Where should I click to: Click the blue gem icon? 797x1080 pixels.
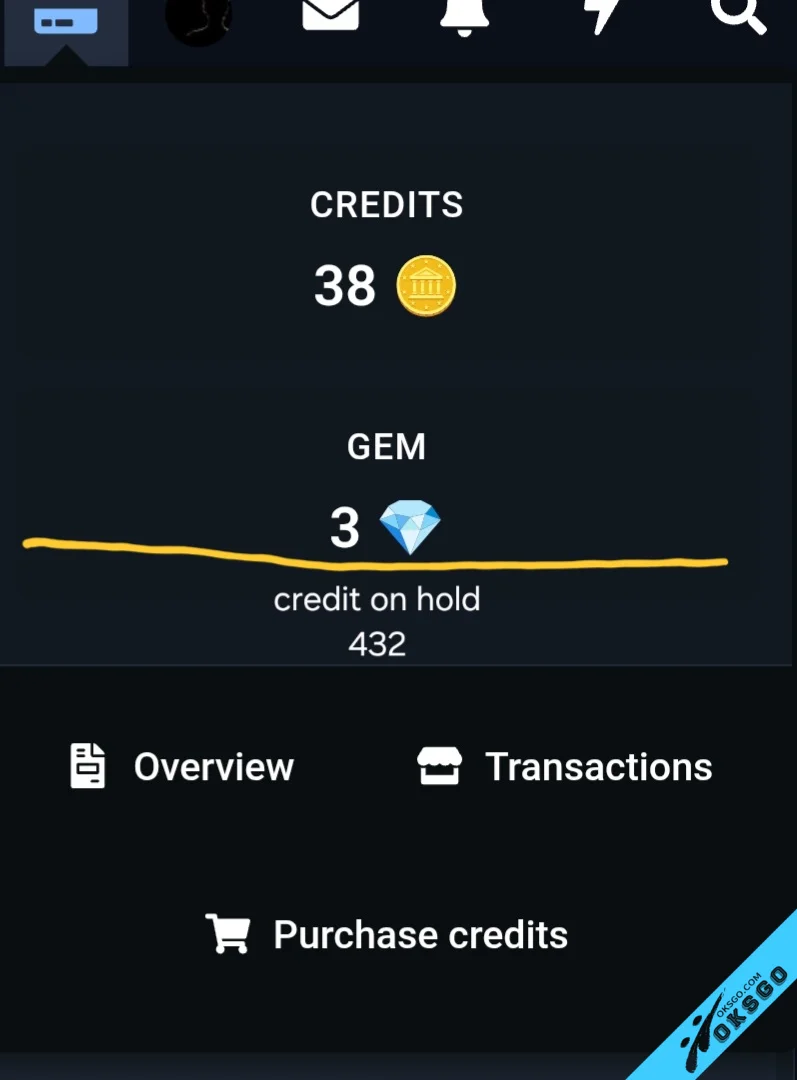point(410,527)
